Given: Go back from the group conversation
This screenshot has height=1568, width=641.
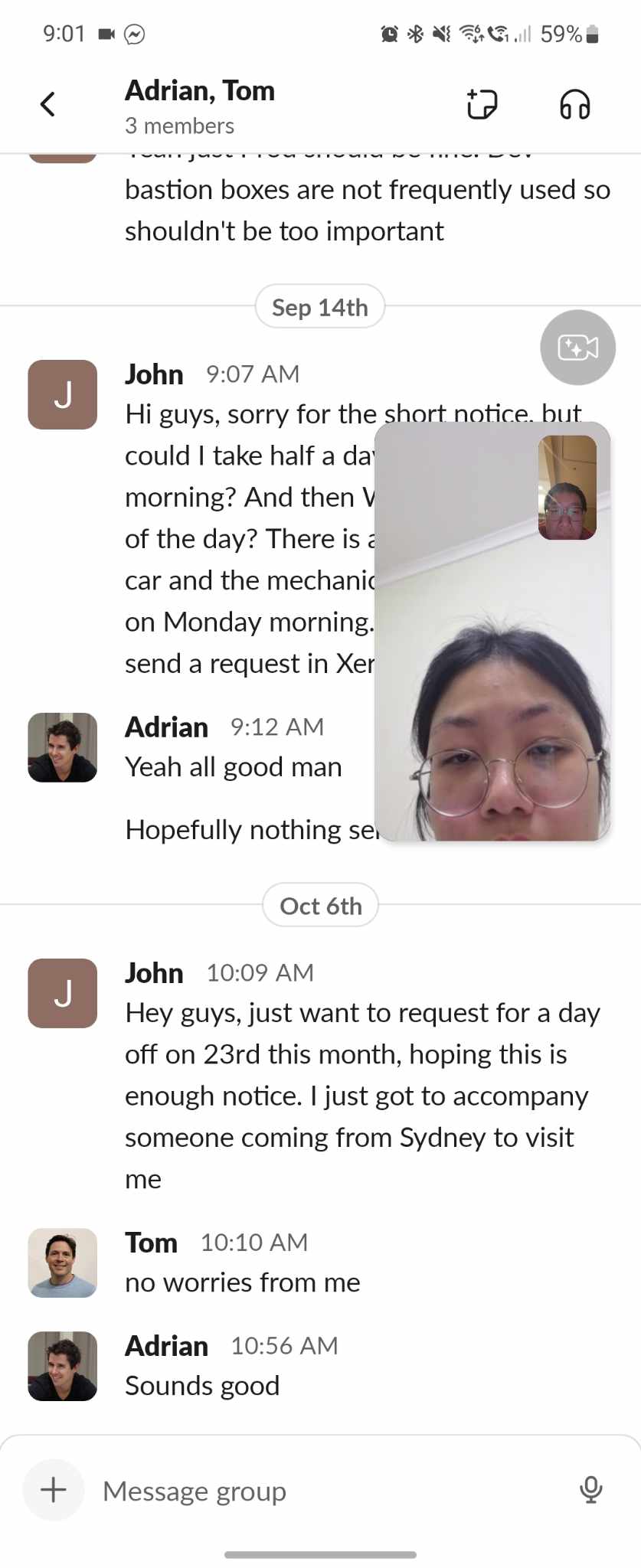Looking at the screenshot, I should 47,104.
